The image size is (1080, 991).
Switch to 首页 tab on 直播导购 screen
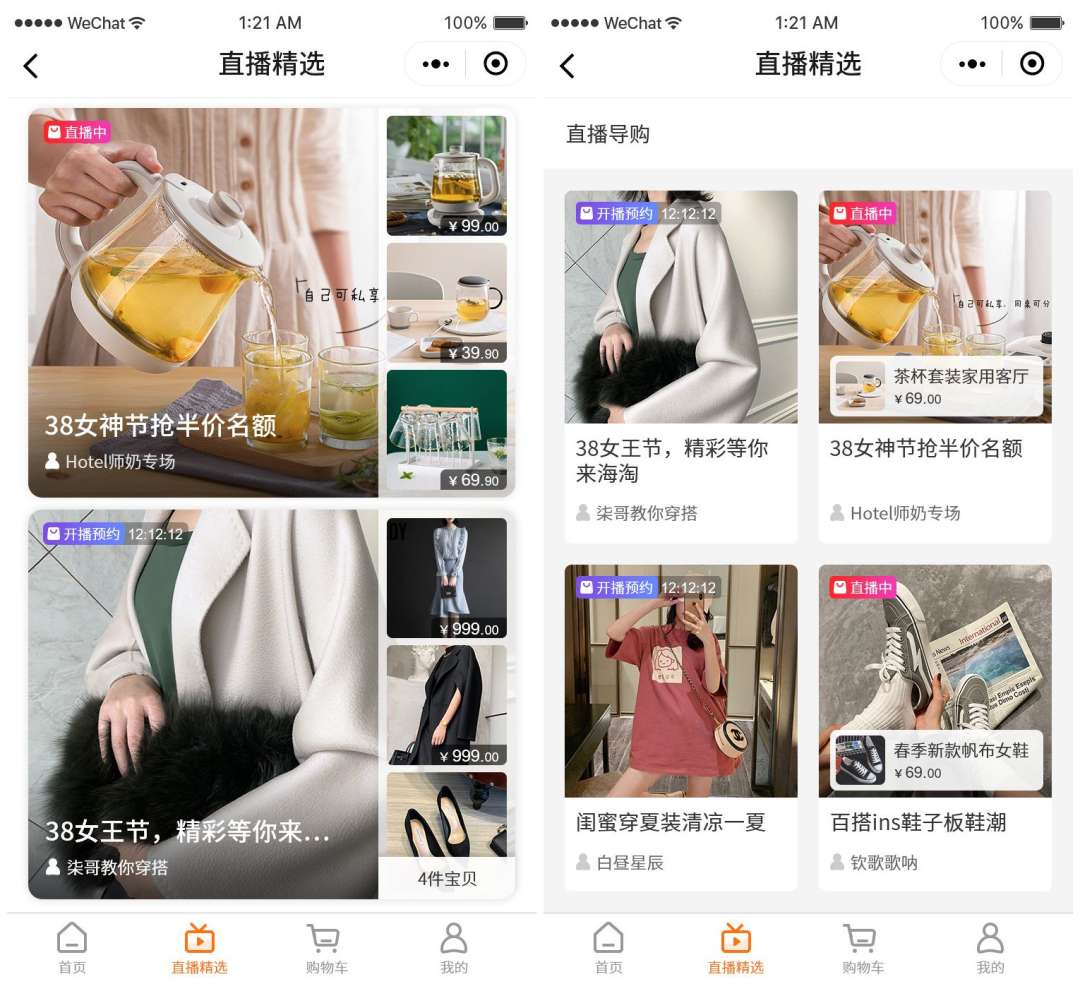(608, 948)
